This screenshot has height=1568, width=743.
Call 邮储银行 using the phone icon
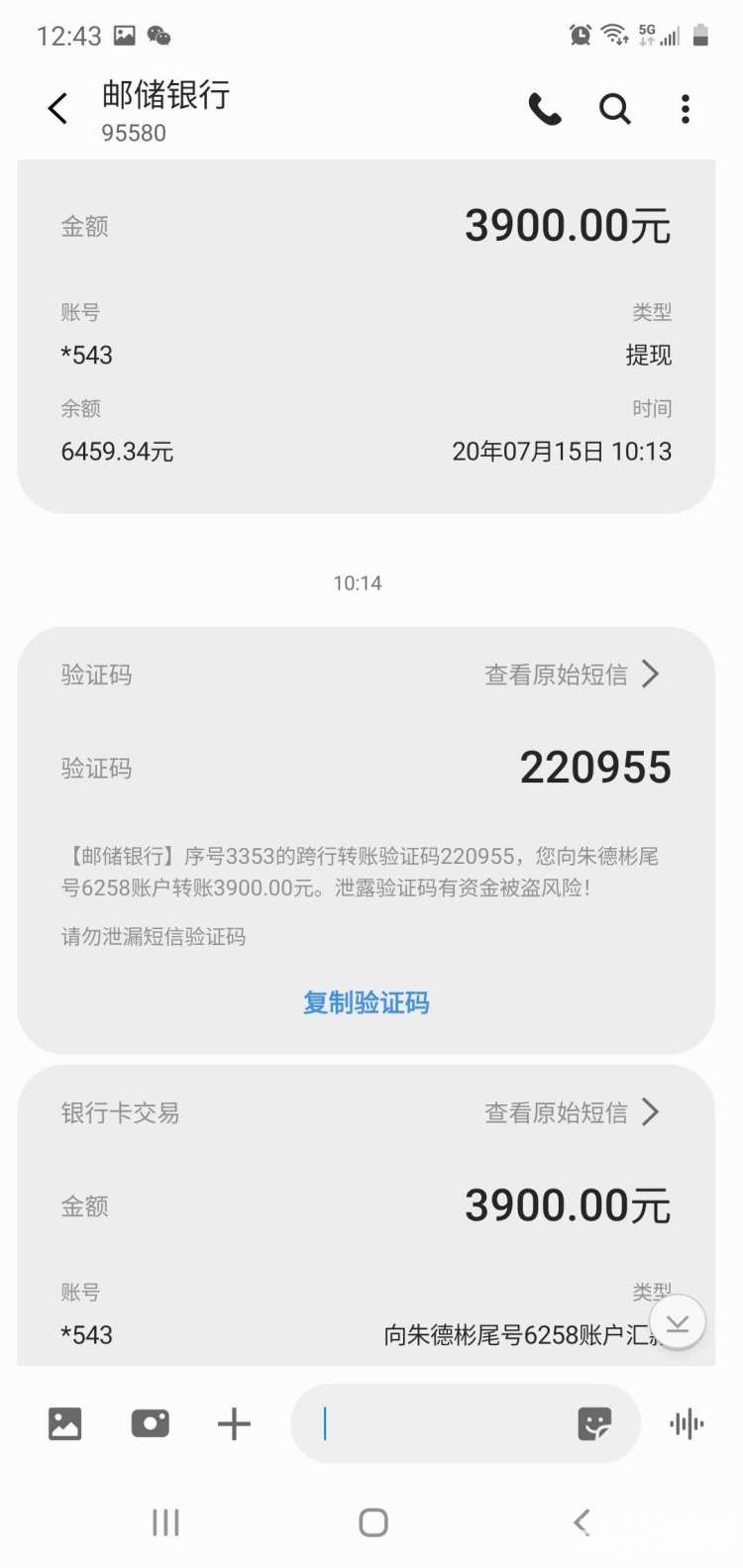coord(545,109)
